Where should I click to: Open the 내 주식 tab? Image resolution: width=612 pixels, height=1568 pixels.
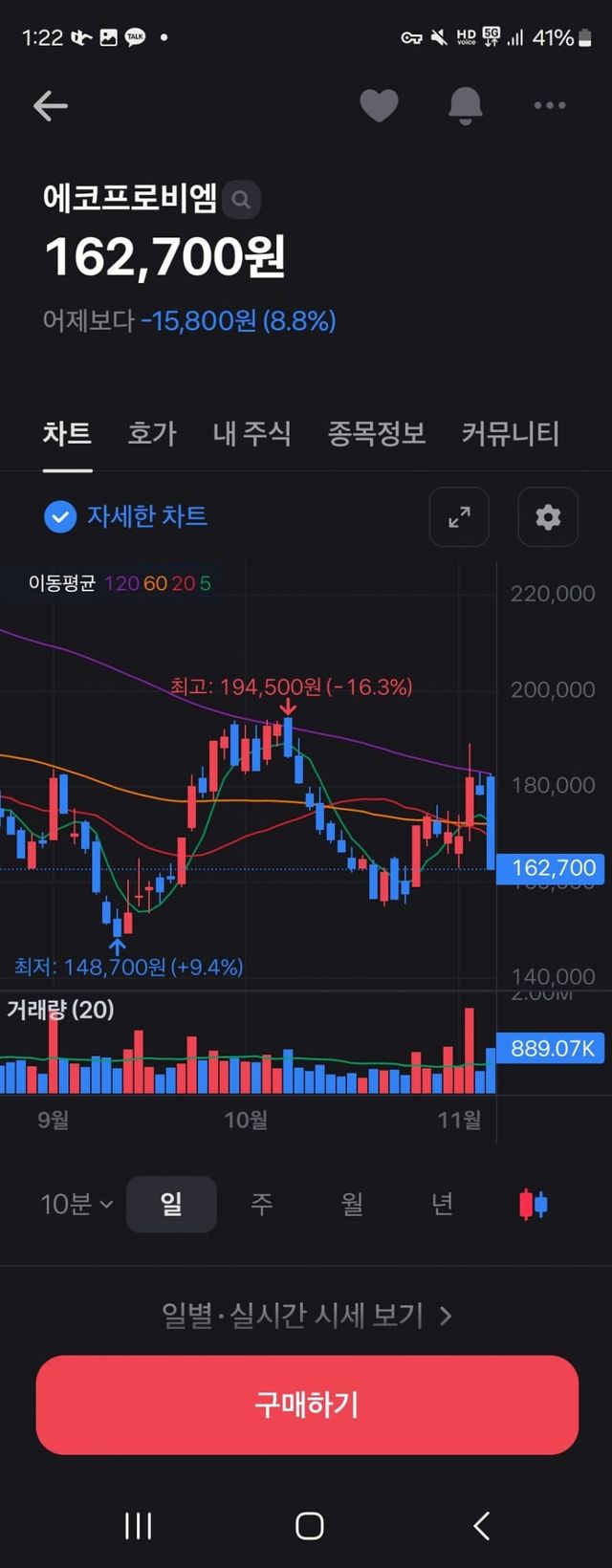(252, 434)
